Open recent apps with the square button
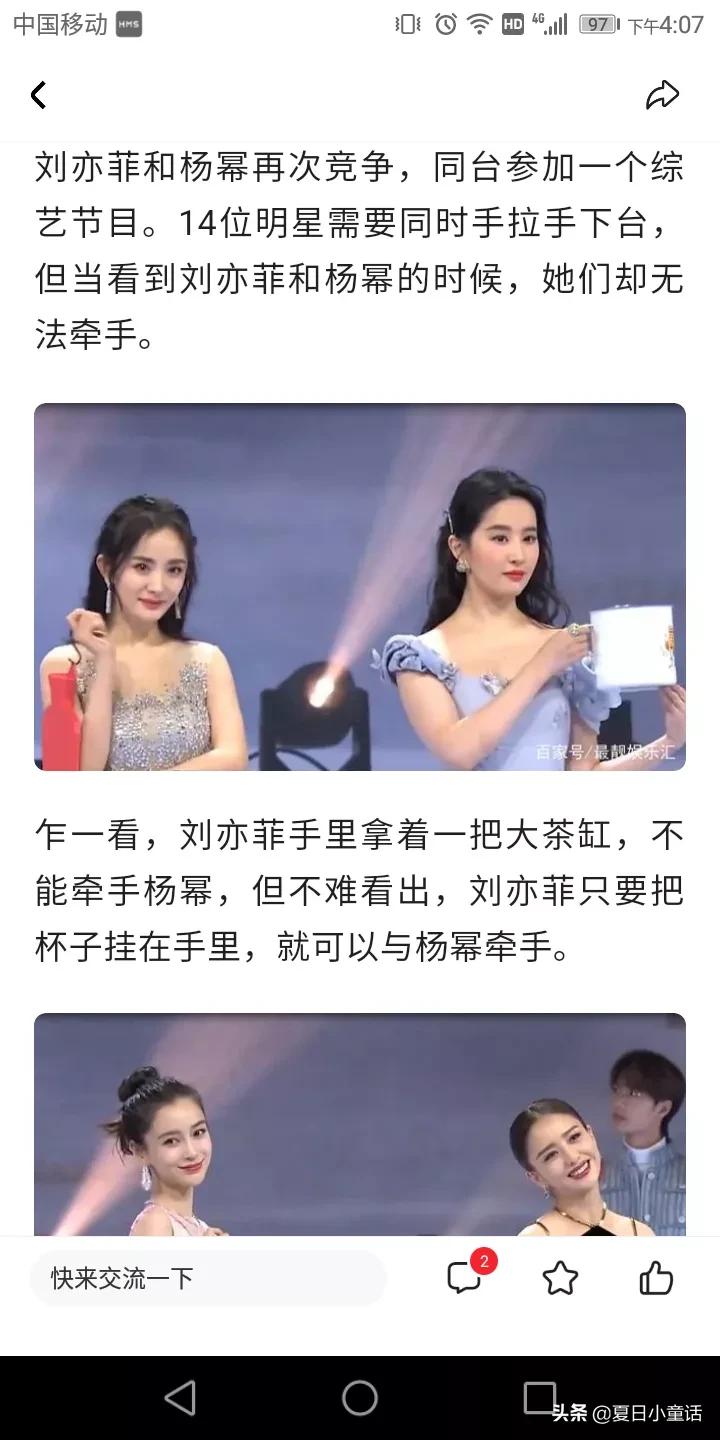 (540, 1398)
